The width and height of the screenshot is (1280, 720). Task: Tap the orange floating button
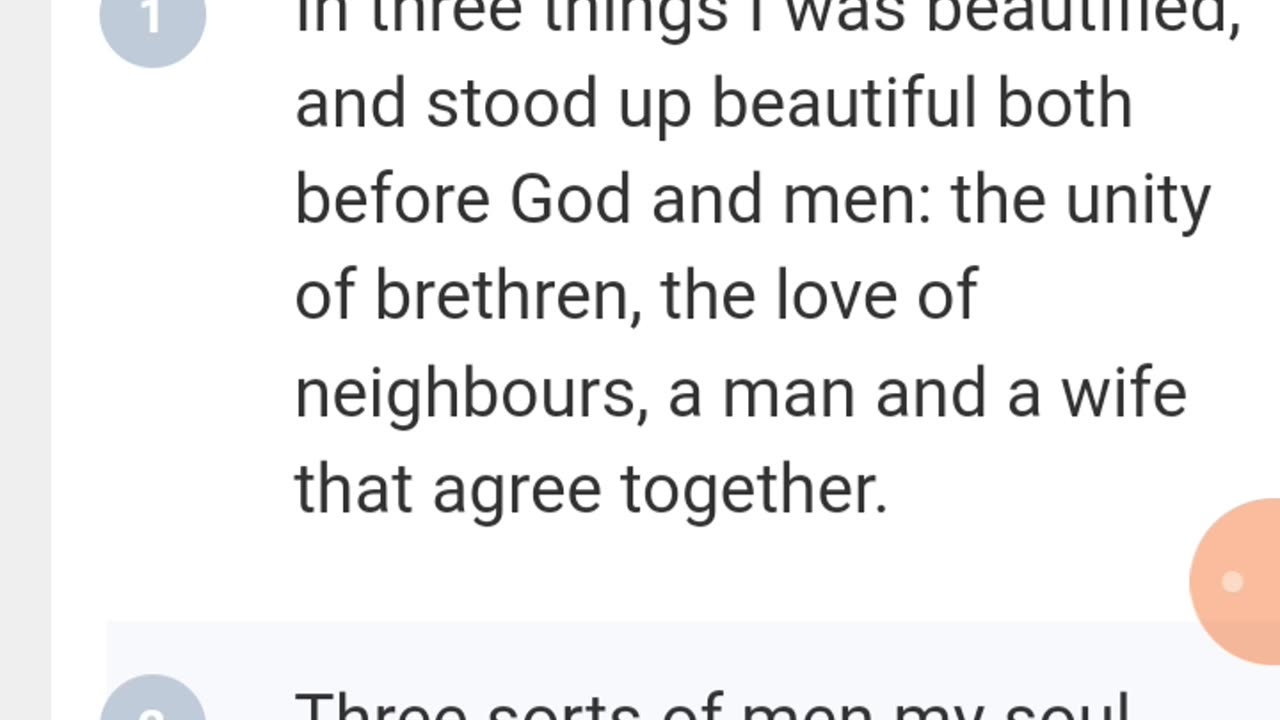click(1238, 582)
